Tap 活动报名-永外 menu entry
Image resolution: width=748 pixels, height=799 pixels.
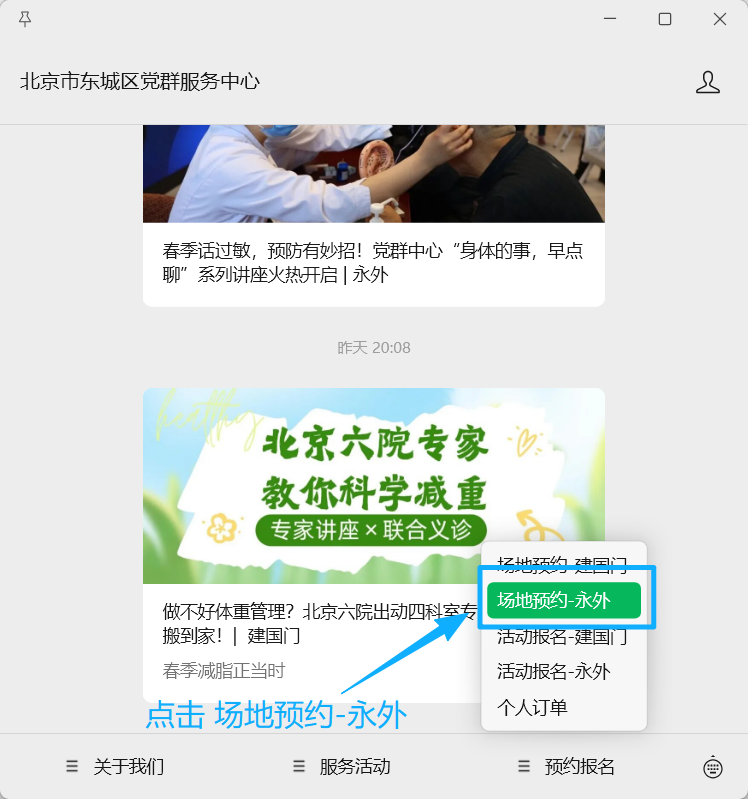click(553, 671)
